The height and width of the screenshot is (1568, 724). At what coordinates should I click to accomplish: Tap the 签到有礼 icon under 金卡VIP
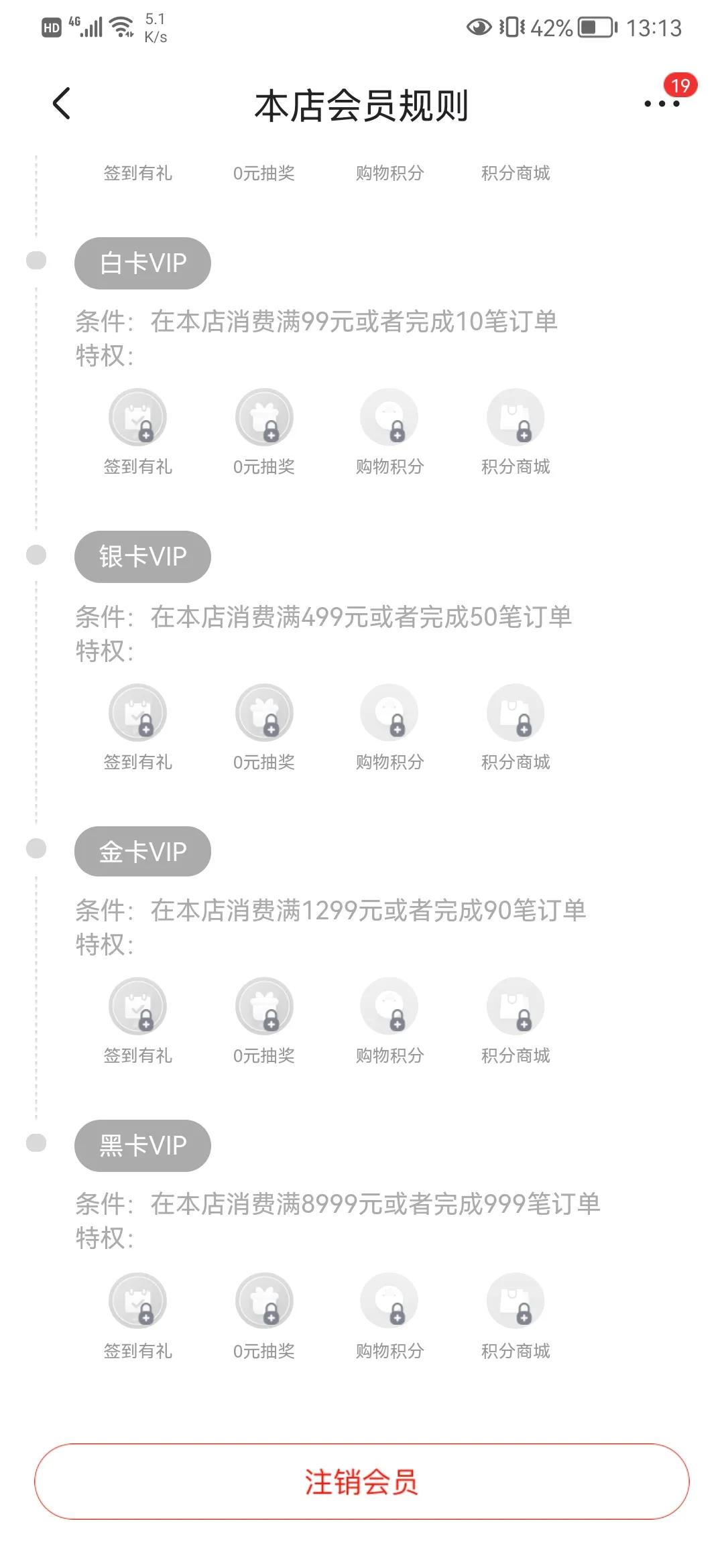click(x=137, y=1006)
